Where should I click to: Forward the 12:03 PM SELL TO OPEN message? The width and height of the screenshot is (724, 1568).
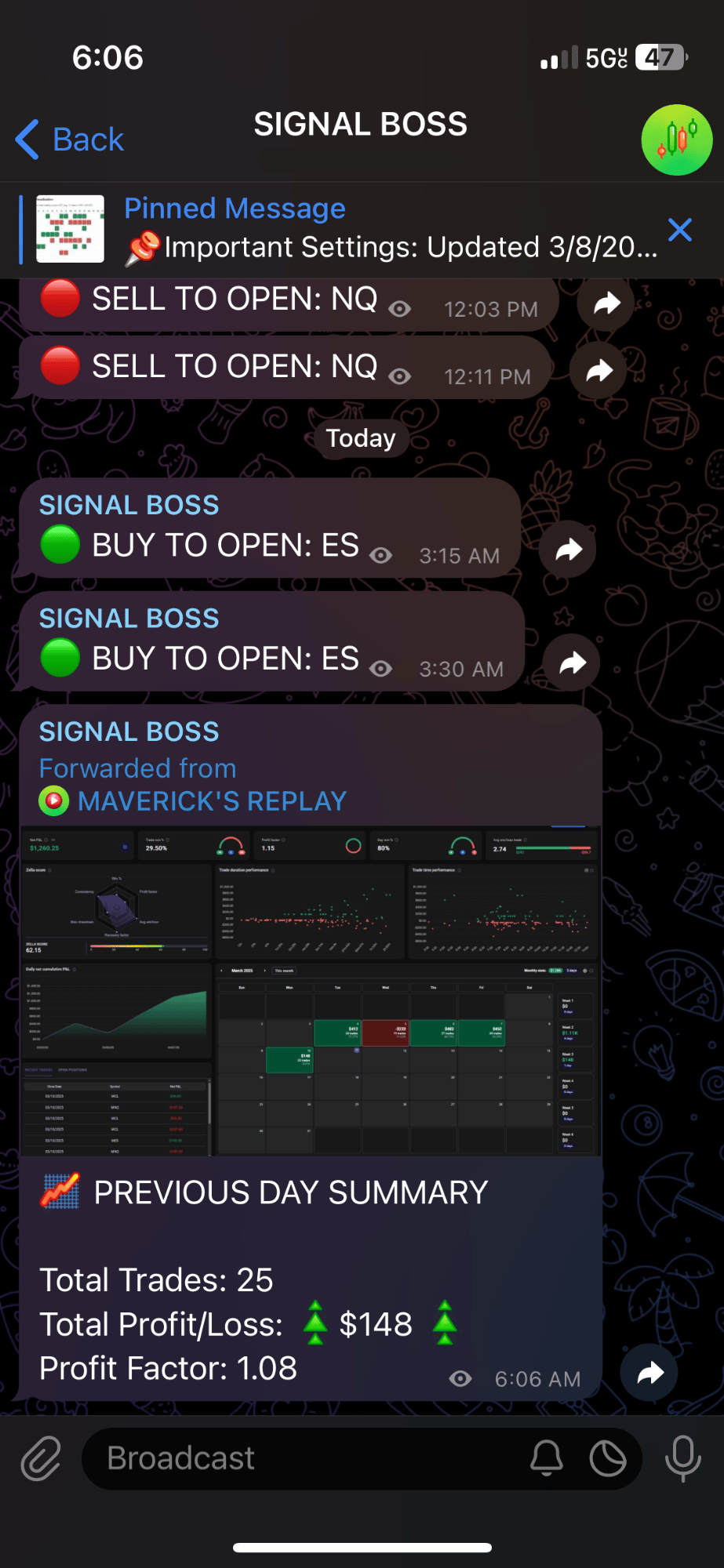(x=606, y=303)
